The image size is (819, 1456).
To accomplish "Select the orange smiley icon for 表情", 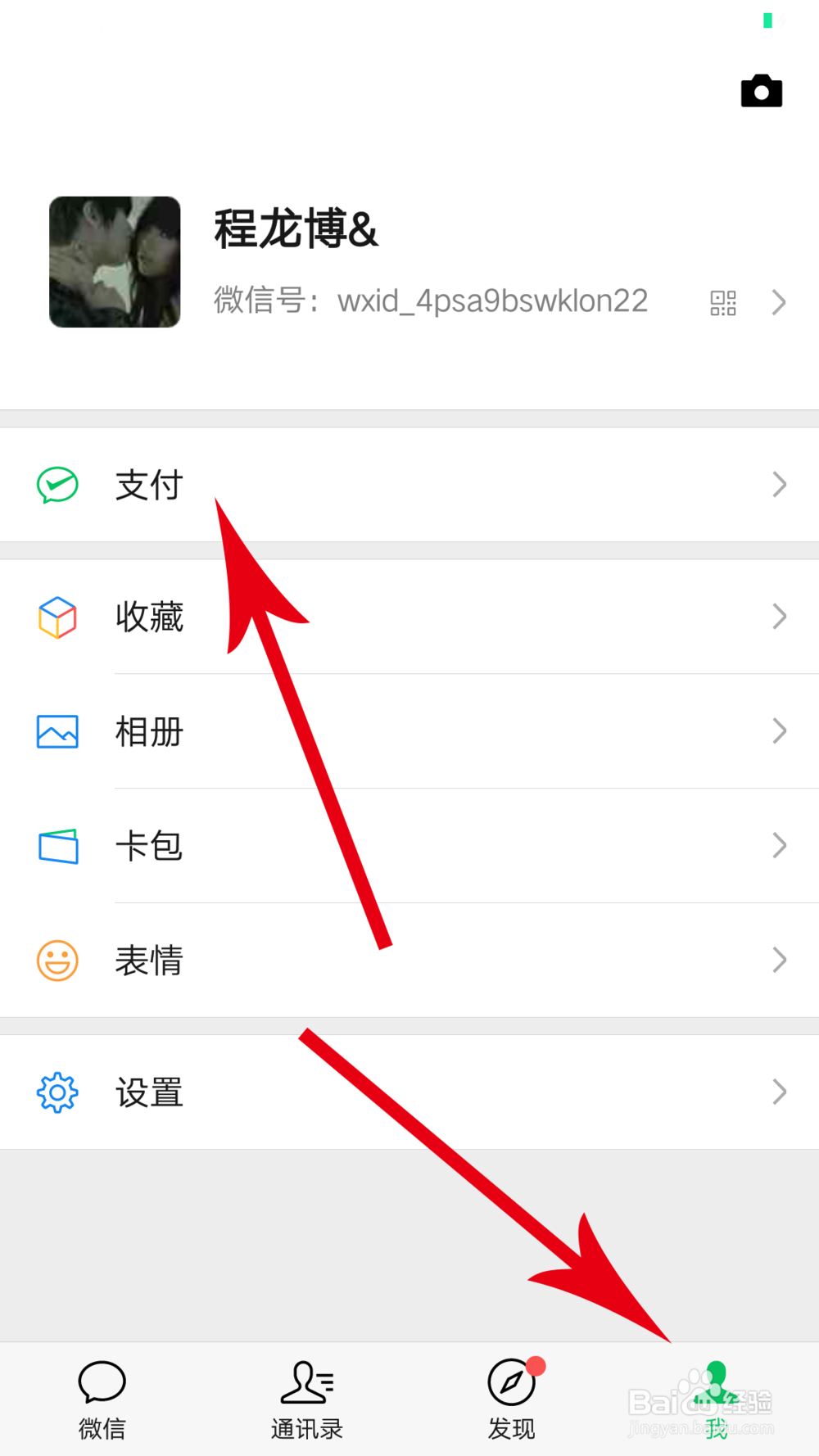I will coord(56,961).
